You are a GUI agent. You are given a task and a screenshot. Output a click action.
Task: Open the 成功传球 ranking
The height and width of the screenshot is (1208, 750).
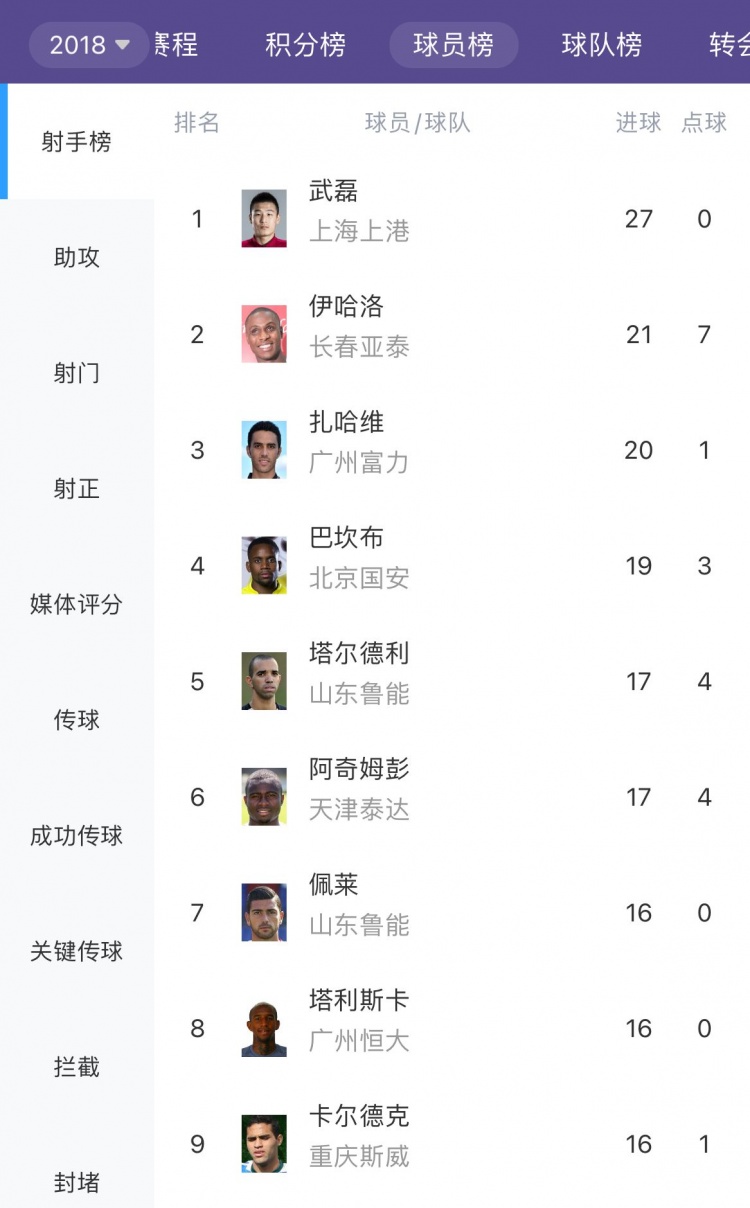coord(77,836)
